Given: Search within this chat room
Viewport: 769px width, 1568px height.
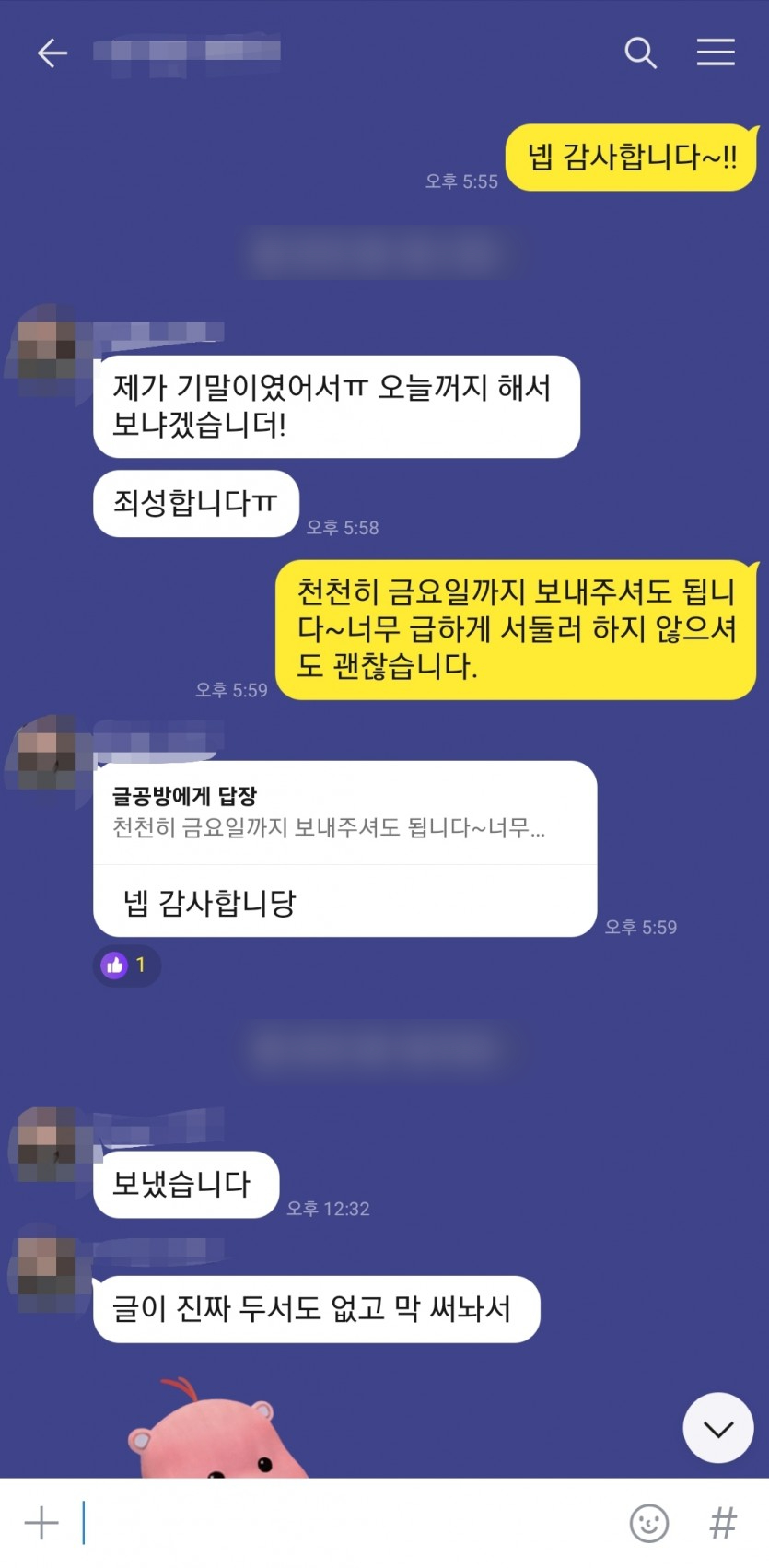Looking at the screenshot, I should (640, 53).
